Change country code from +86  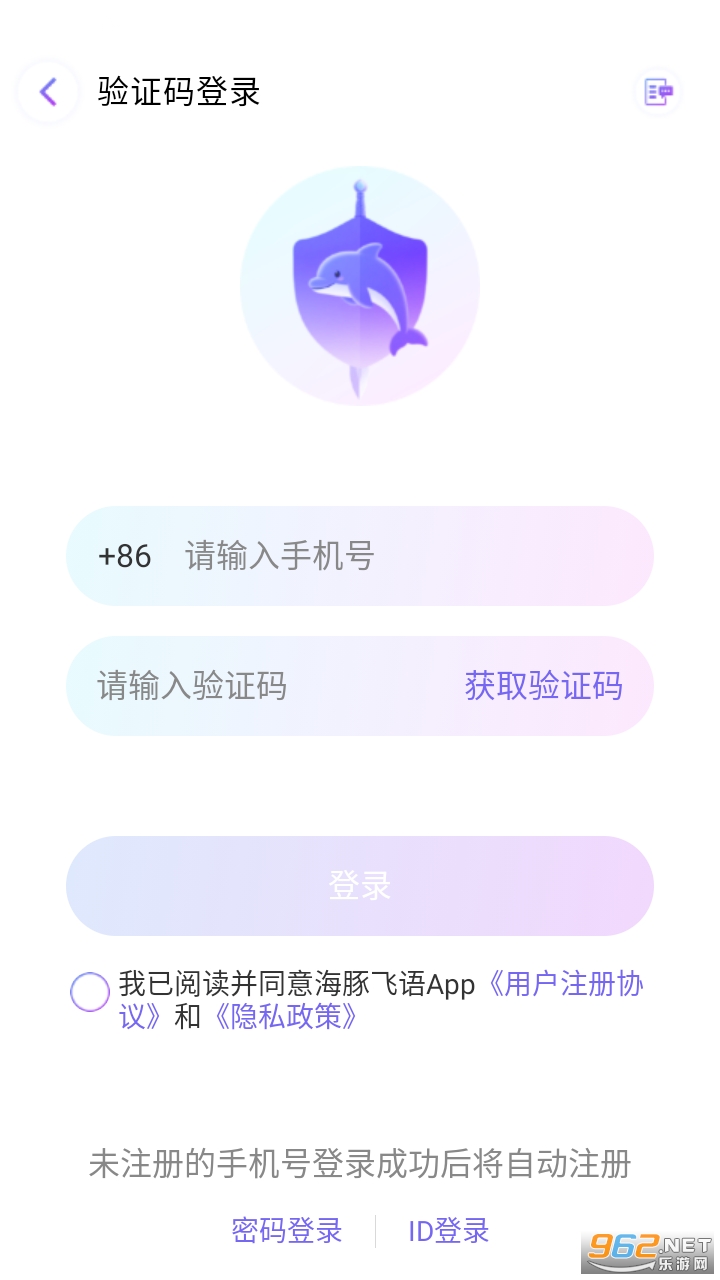[125, 556]
